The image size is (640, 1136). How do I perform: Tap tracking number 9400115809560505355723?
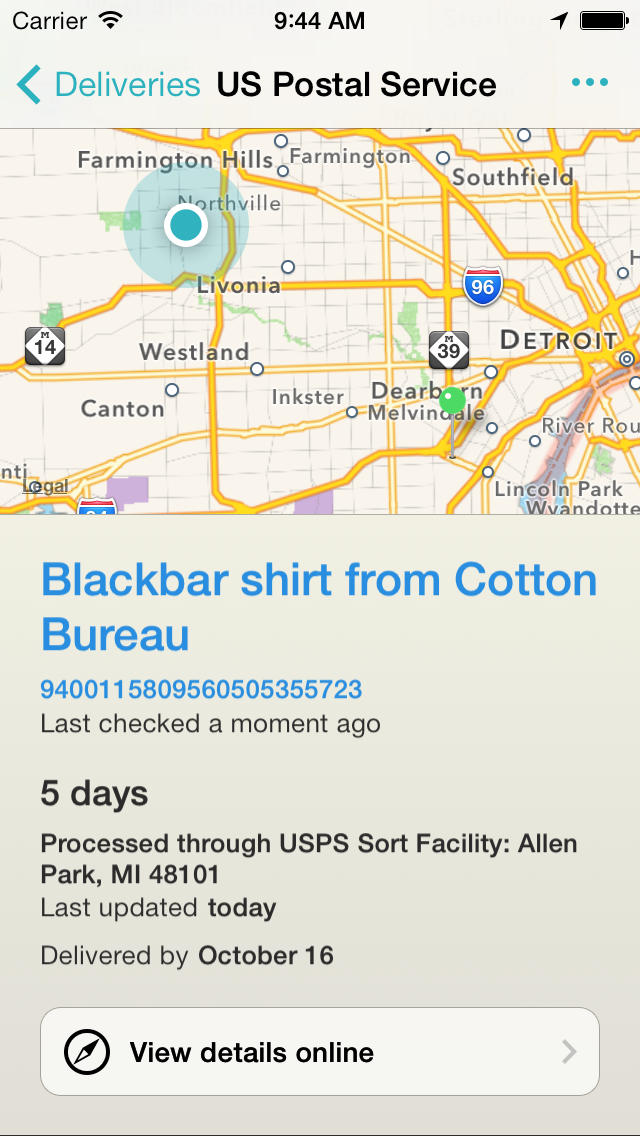tap(201, 689)
